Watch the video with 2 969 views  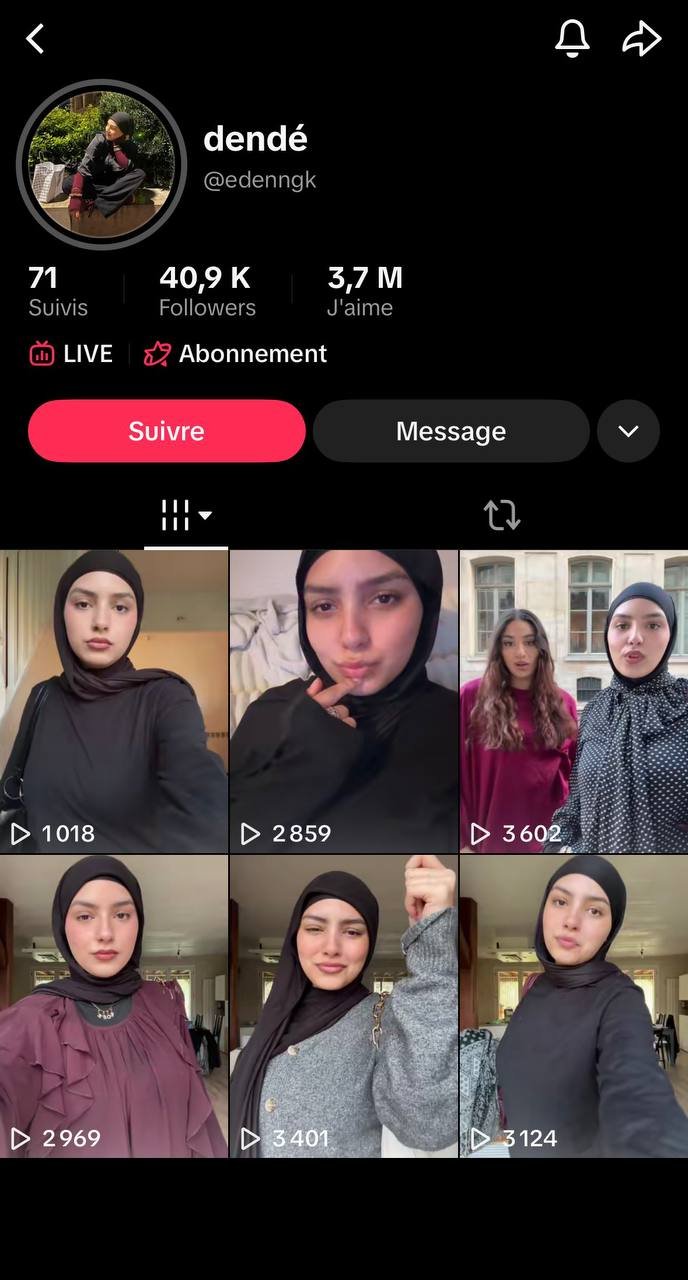tap(114, 1005)
